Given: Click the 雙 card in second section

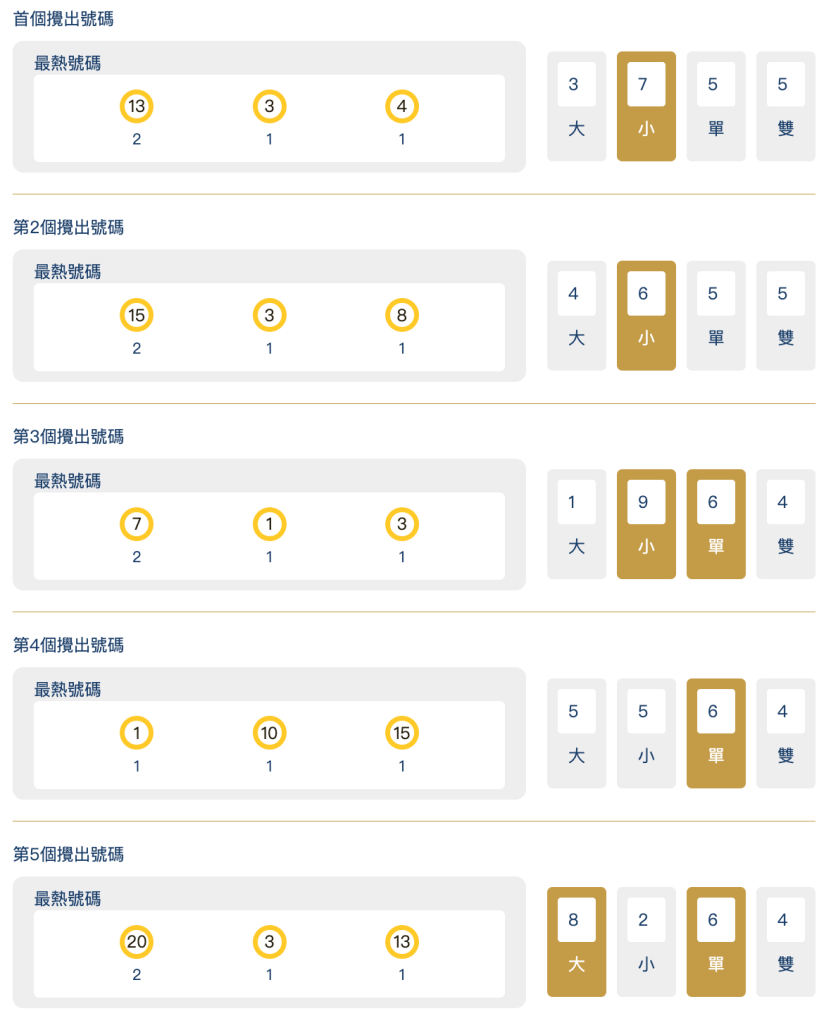Looking at the screenshot, I should [x=785, y=314].
